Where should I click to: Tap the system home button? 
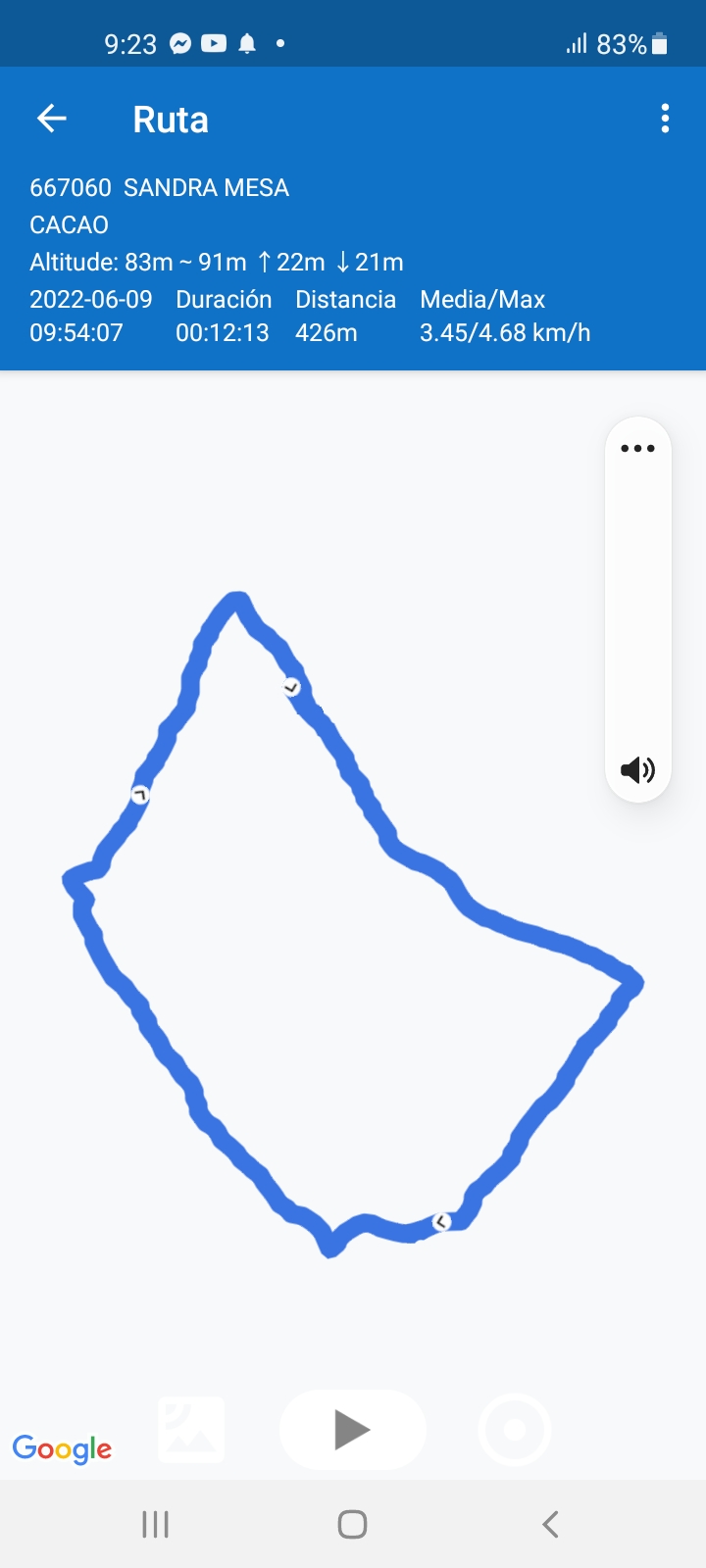pos(352,1524)
